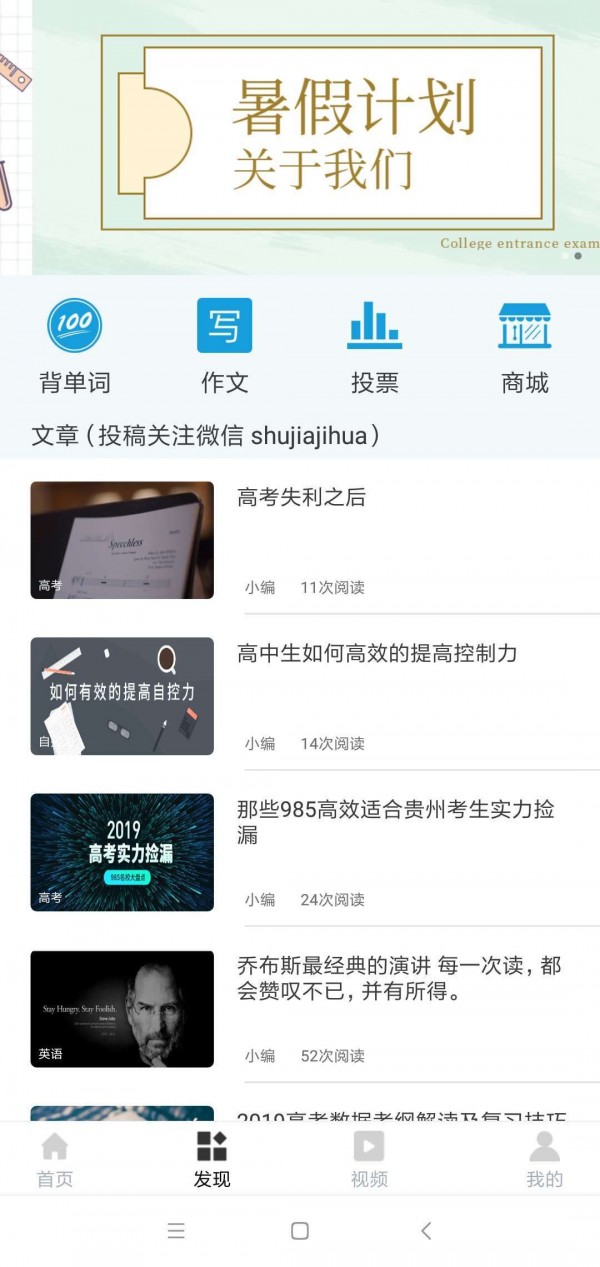The image size is (600, 1267).
Task: Open the 作文 writing section
Action: [225, 345]
